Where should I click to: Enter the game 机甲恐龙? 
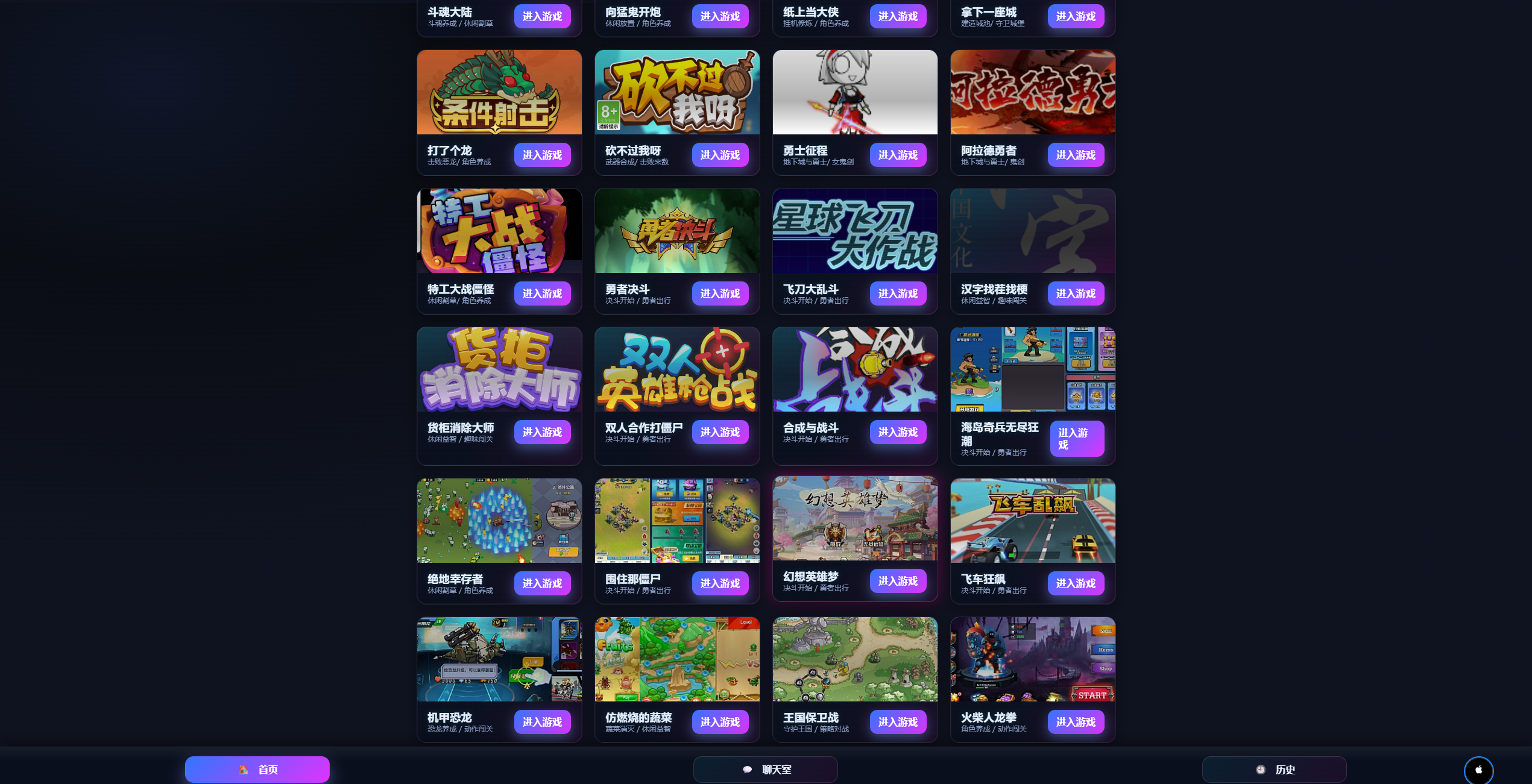point(542,722)
